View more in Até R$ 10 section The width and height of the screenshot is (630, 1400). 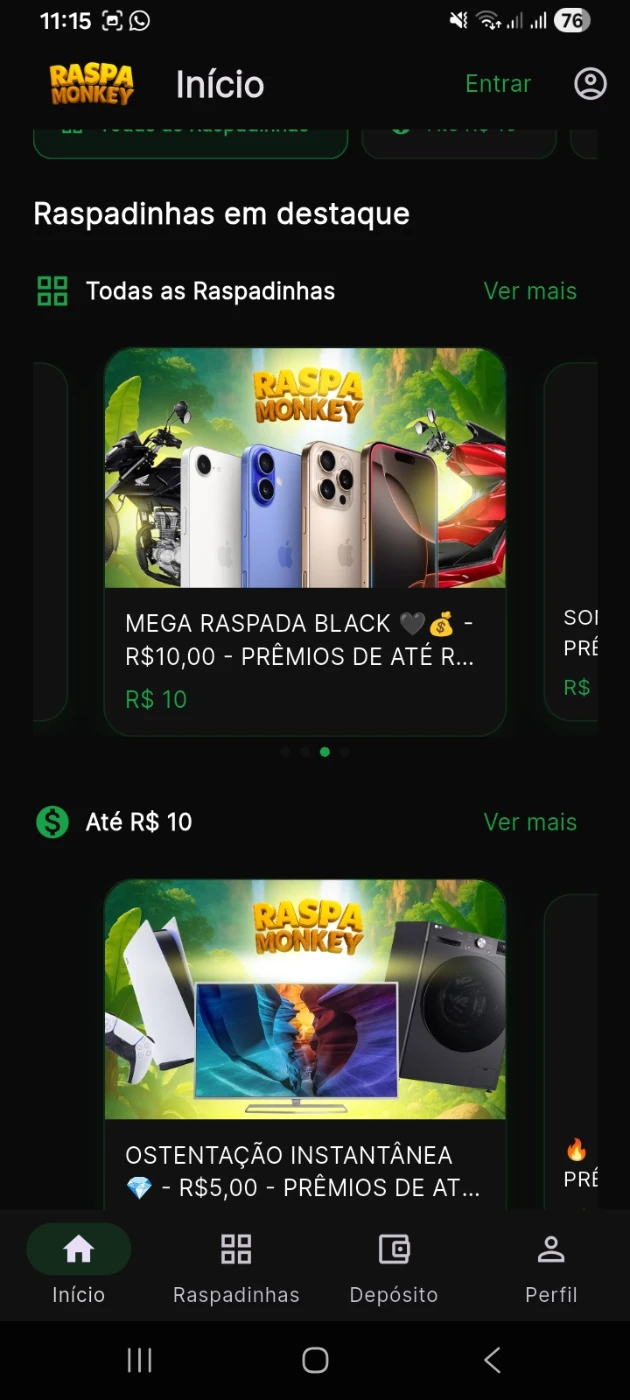530,822
